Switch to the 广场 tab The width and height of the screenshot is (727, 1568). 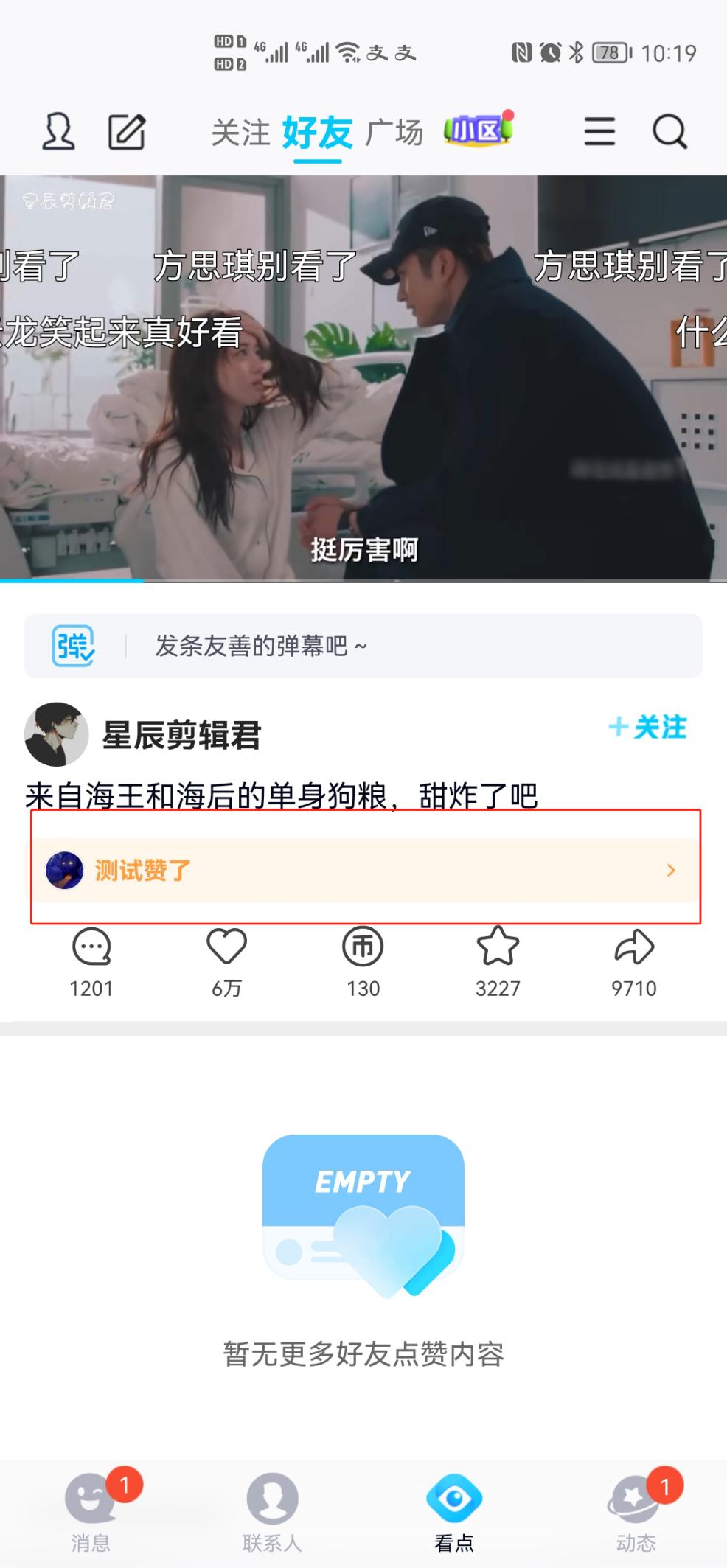tap(394, 133)
